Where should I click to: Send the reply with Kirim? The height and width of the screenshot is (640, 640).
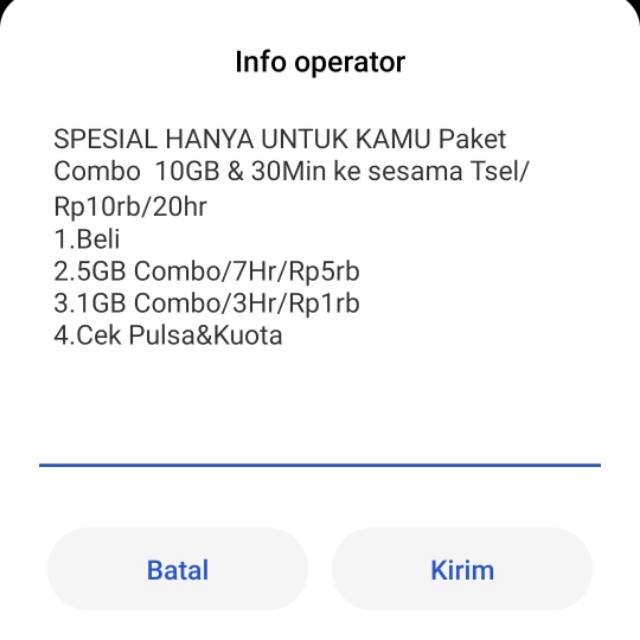point(462,570)
